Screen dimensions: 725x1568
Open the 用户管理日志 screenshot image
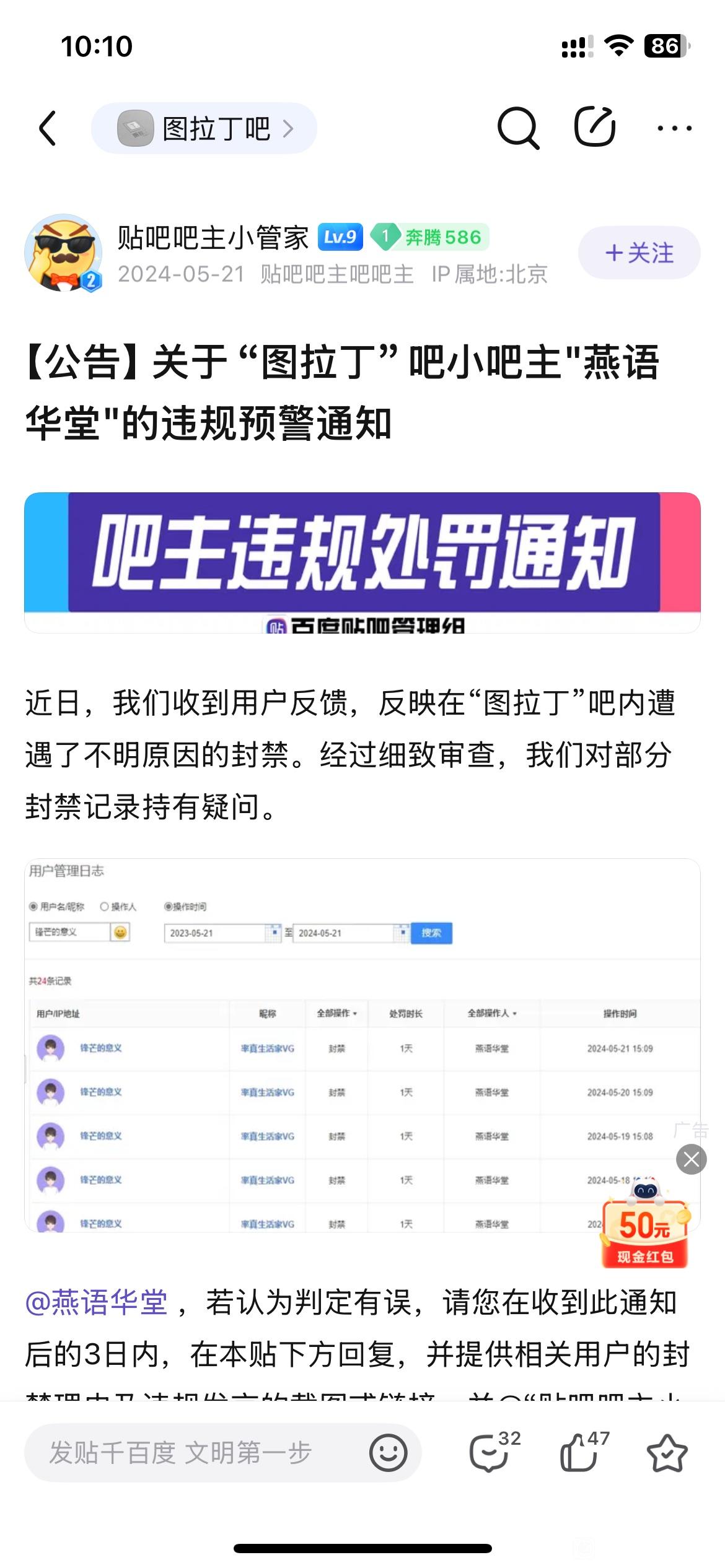[x=362, y=1045]
